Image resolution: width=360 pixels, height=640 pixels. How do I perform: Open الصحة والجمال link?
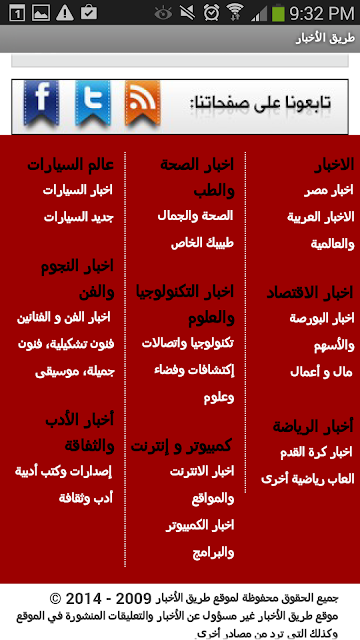pos(195,216)
